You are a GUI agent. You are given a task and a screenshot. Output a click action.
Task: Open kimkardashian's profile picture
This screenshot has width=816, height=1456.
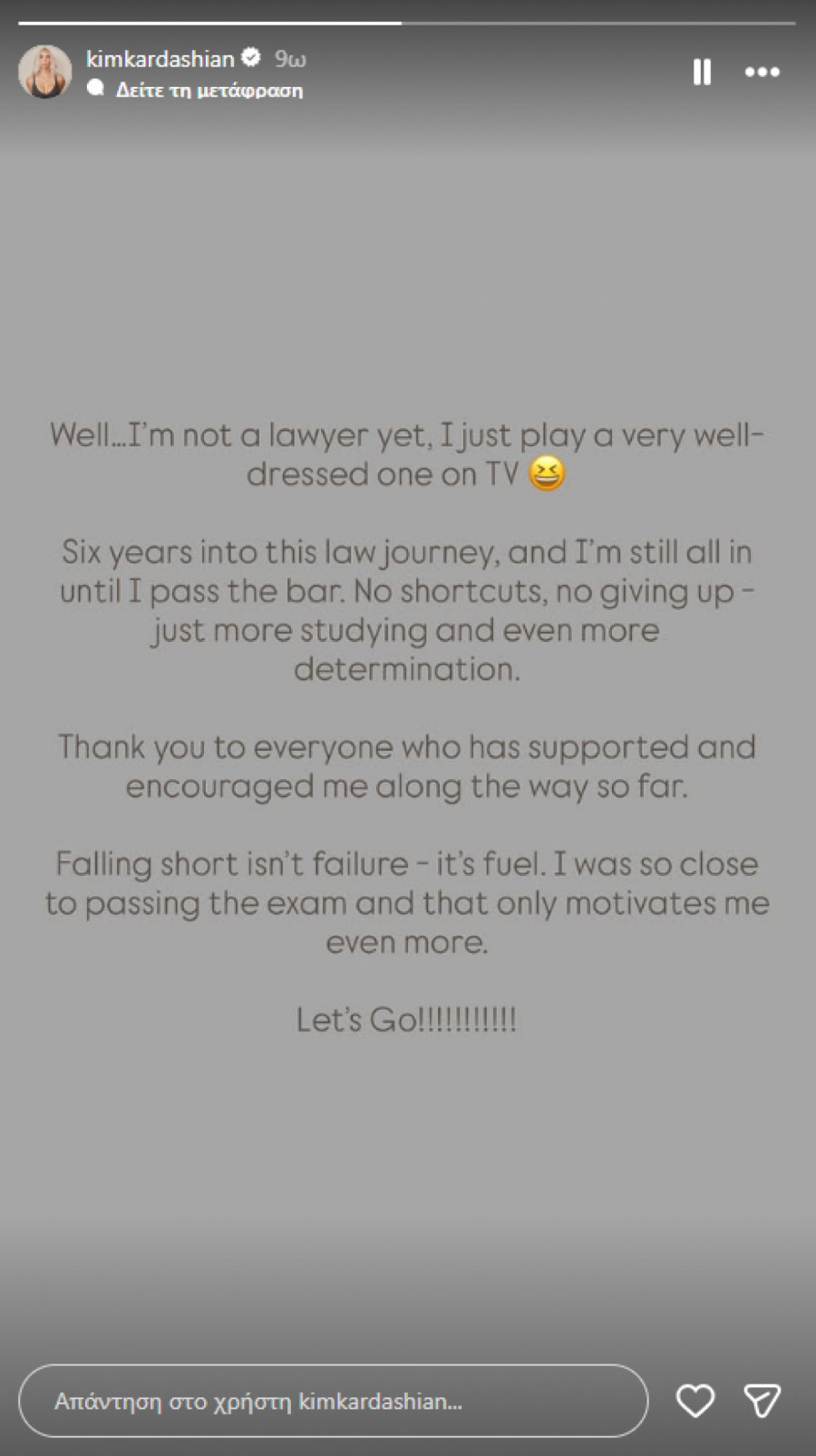(x=44, y=72)
